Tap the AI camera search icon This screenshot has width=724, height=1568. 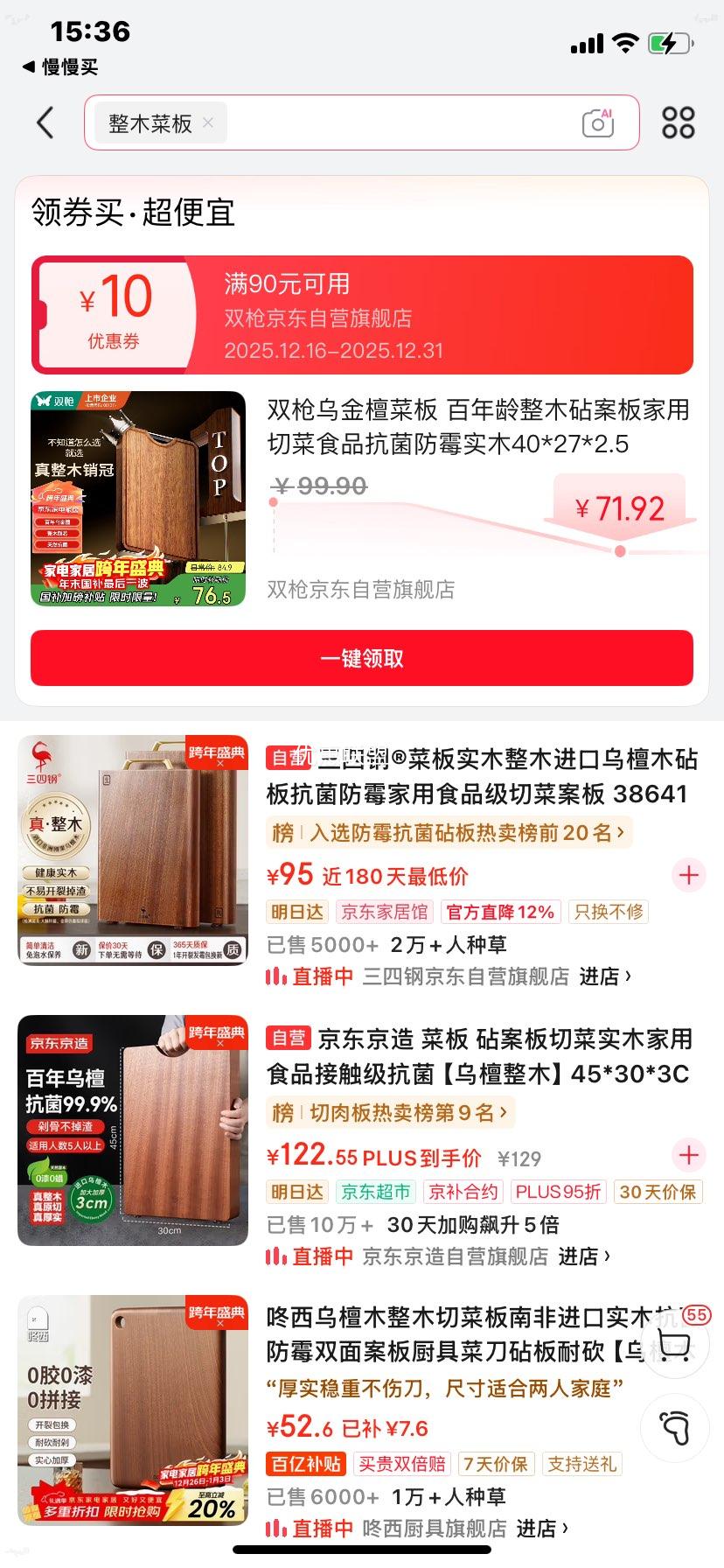click(x=597, y=122)
